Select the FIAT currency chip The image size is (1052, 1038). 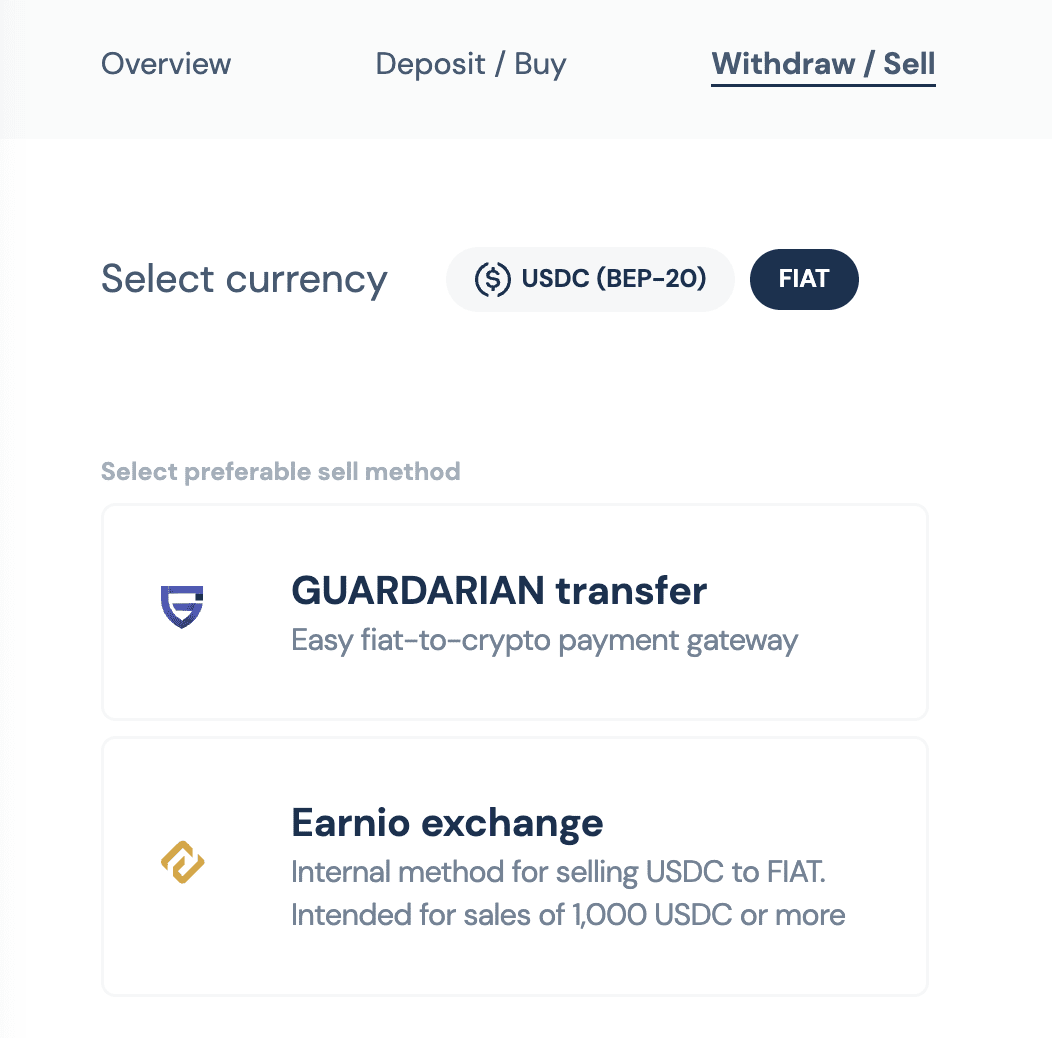804,279
